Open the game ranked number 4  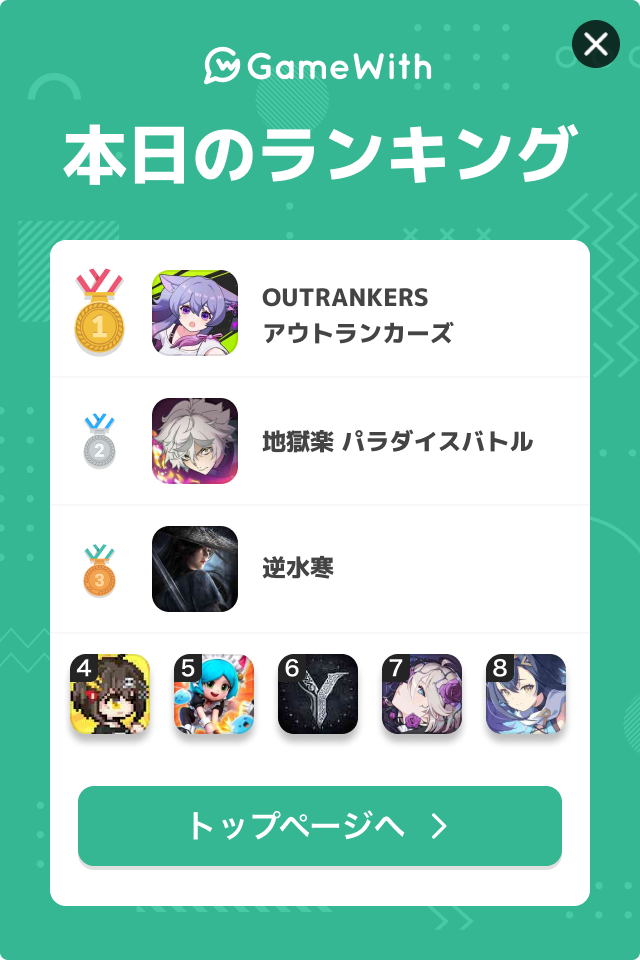click(110, 694)
